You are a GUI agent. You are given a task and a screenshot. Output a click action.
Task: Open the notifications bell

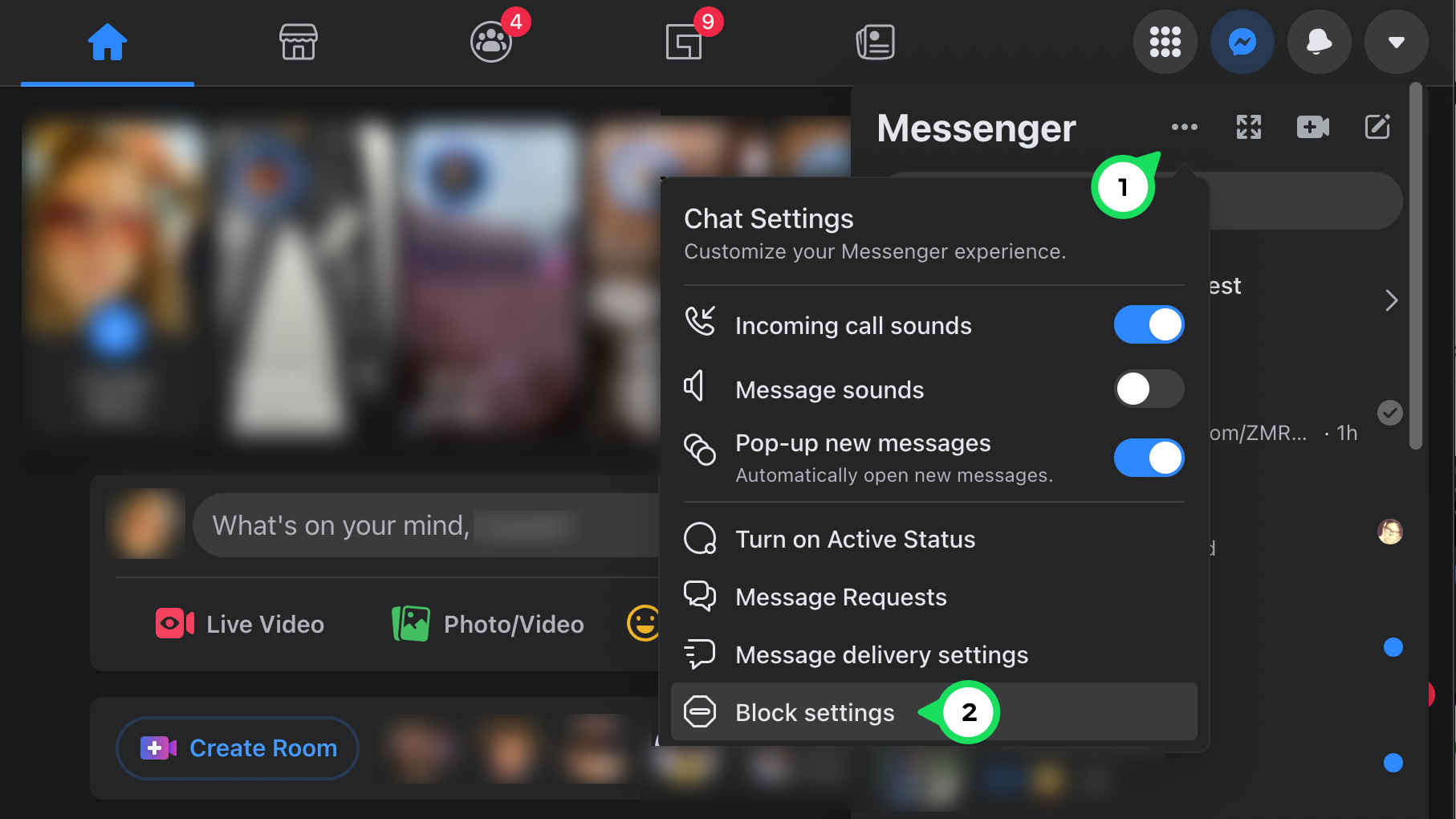tap(1319, 42)
